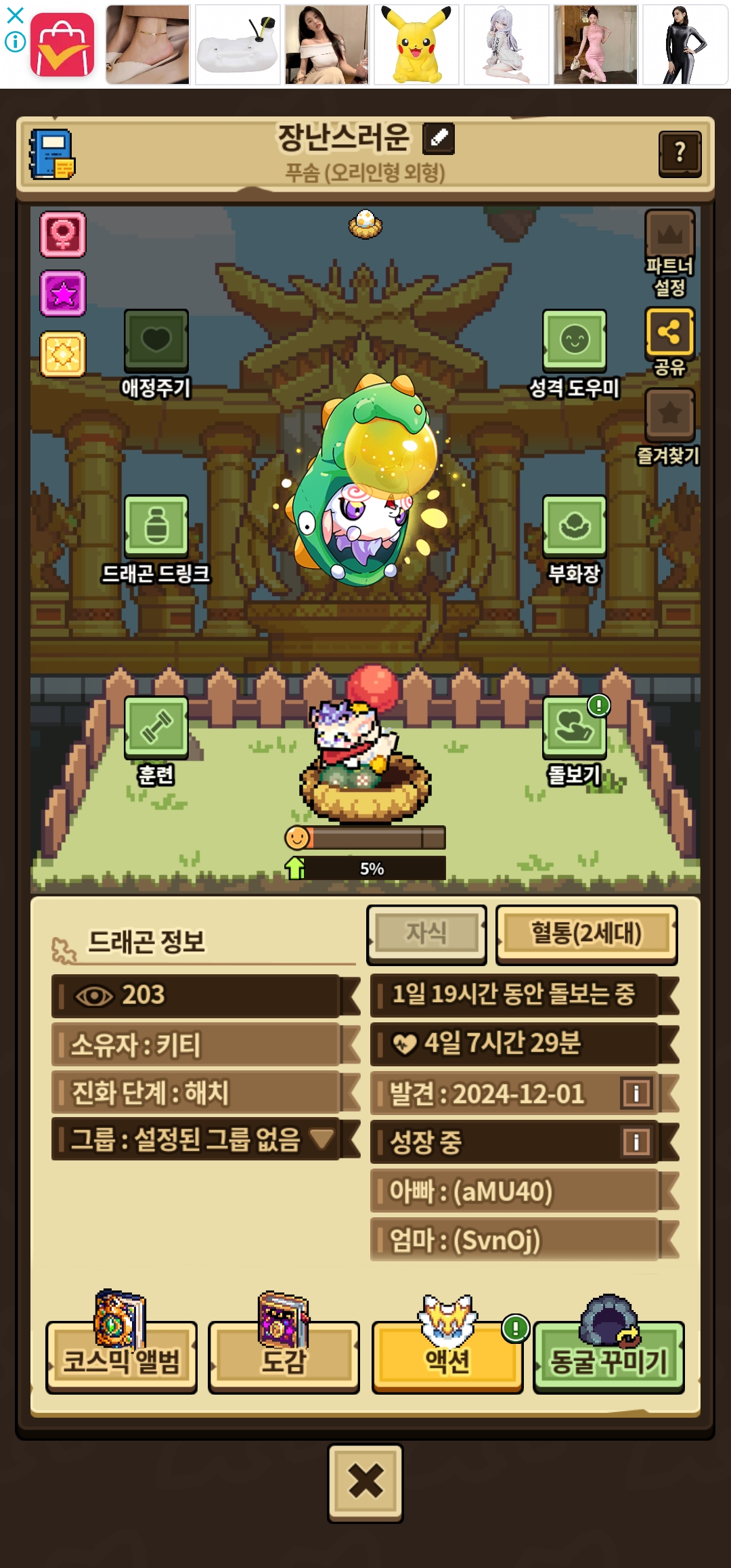Go to the 부화장 hatchery
Viewport: 731px width, 1568px height.
click(x=574, y=527)
